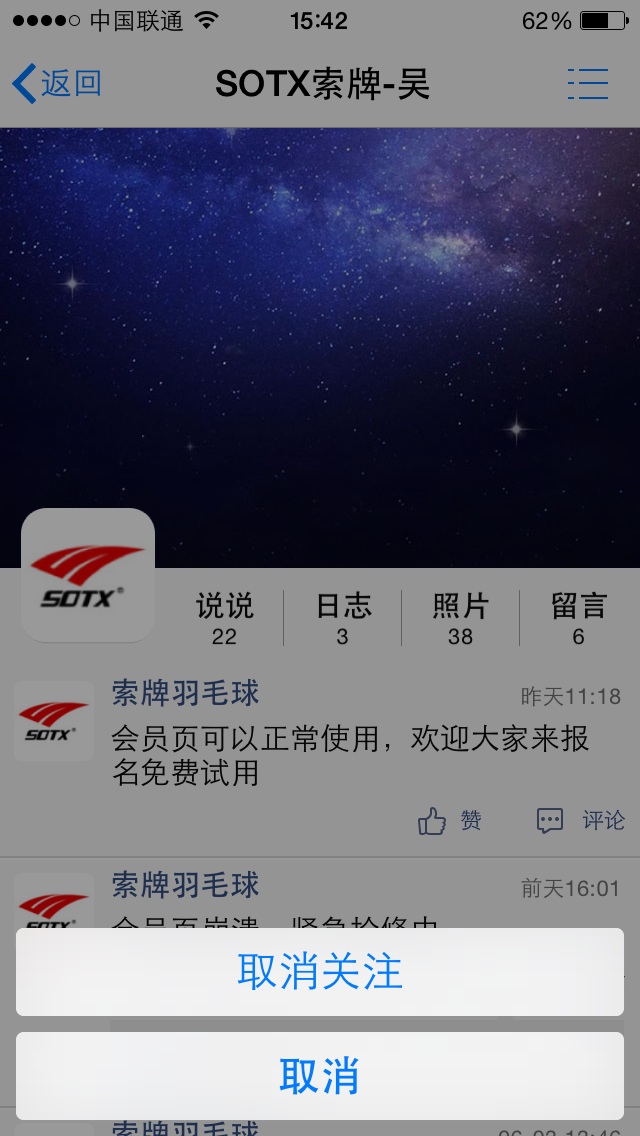Like the 昨天11:18 post with 赞

(x=449, y=821)
